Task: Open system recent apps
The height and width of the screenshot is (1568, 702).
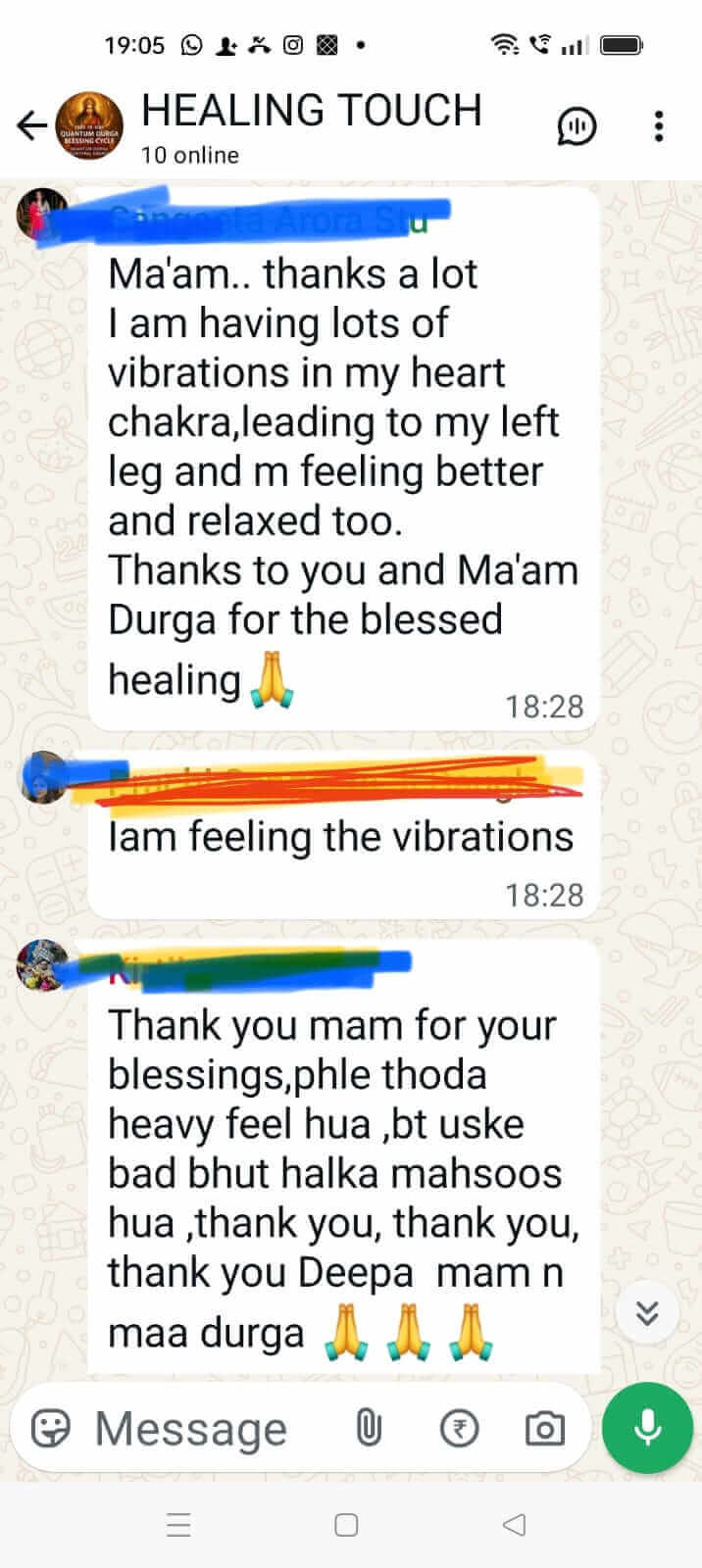Action: tap(178, 1525)
